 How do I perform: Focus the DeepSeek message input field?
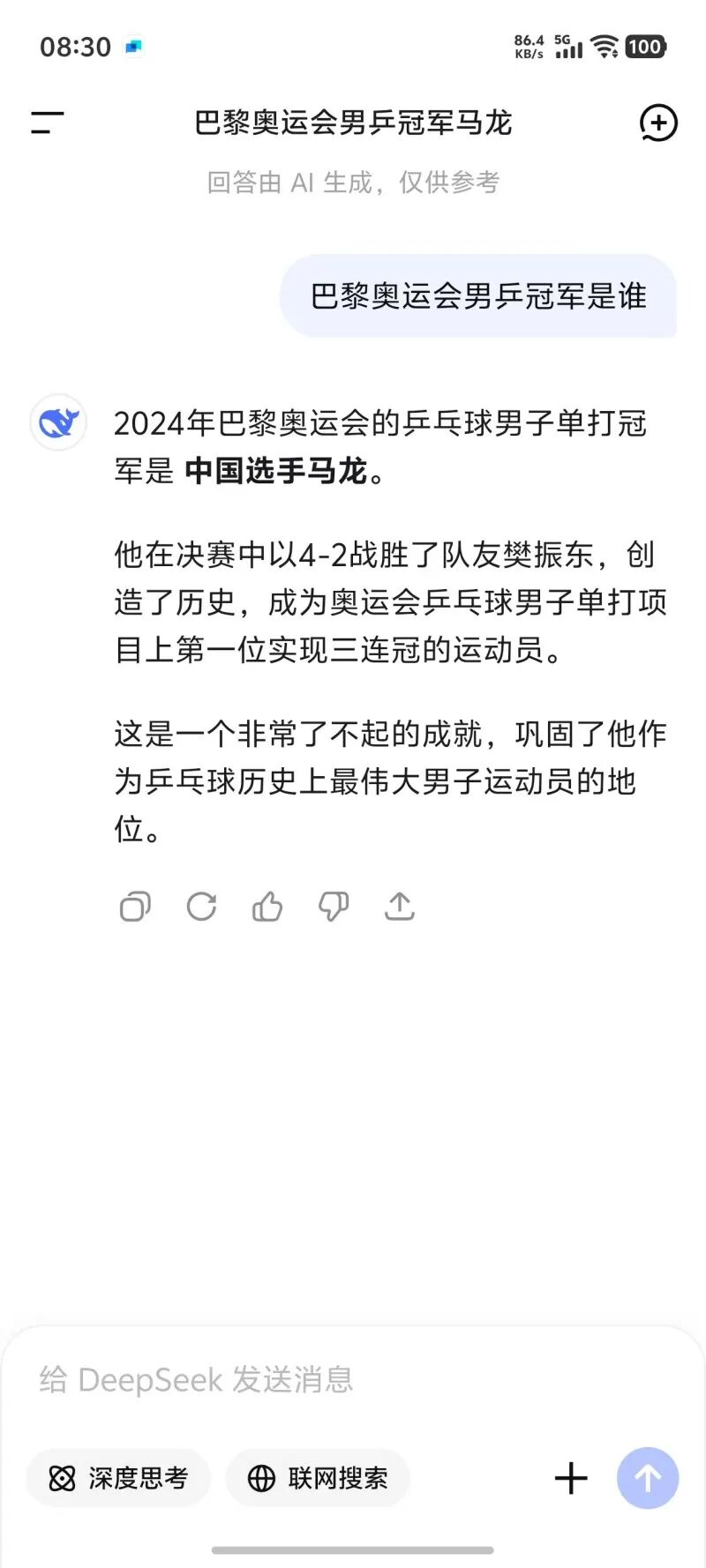(x=353, y=1379)
